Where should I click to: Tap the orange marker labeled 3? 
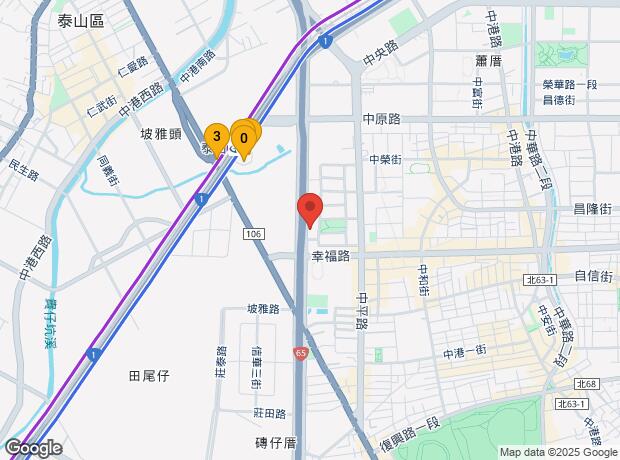pos(216,139)
